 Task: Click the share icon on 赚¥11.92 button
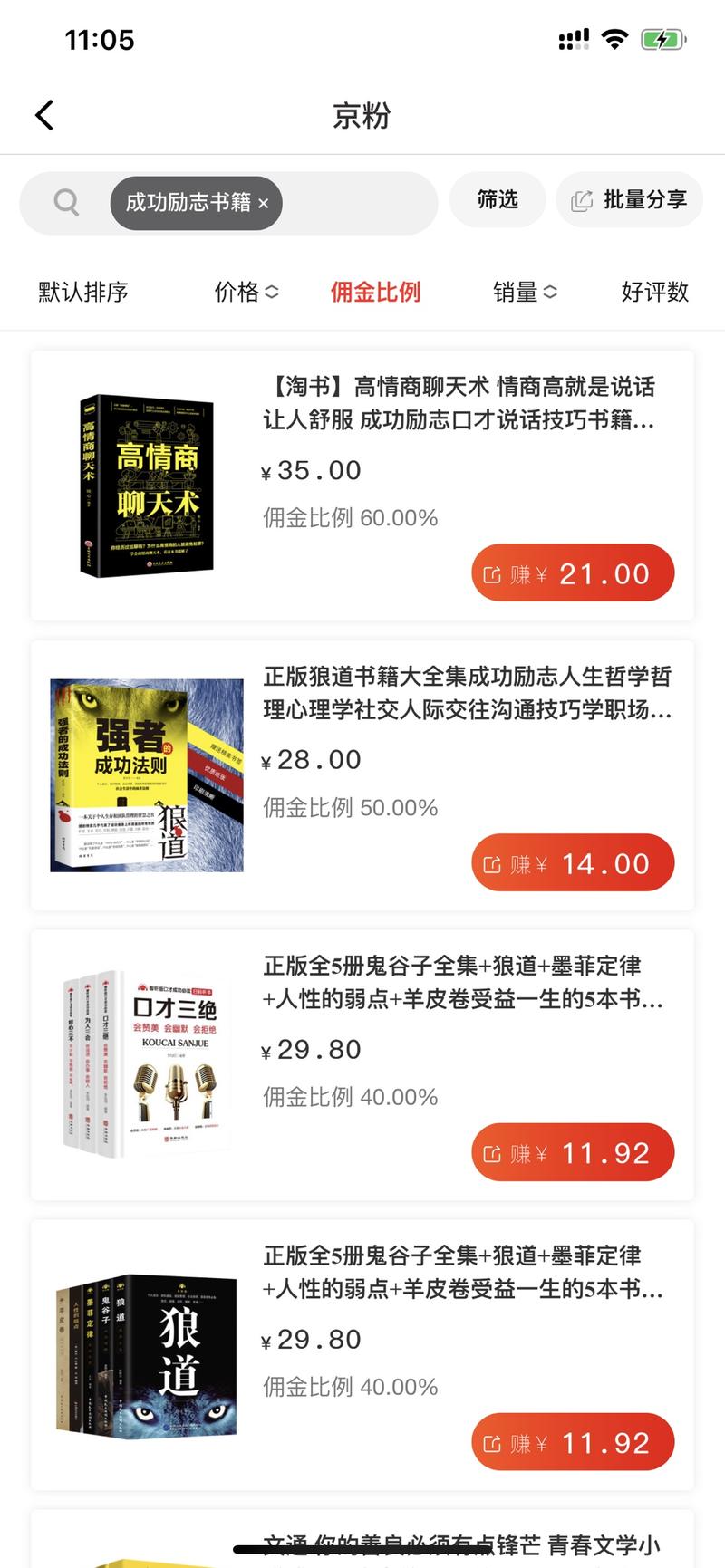(x=494, y=1151)
